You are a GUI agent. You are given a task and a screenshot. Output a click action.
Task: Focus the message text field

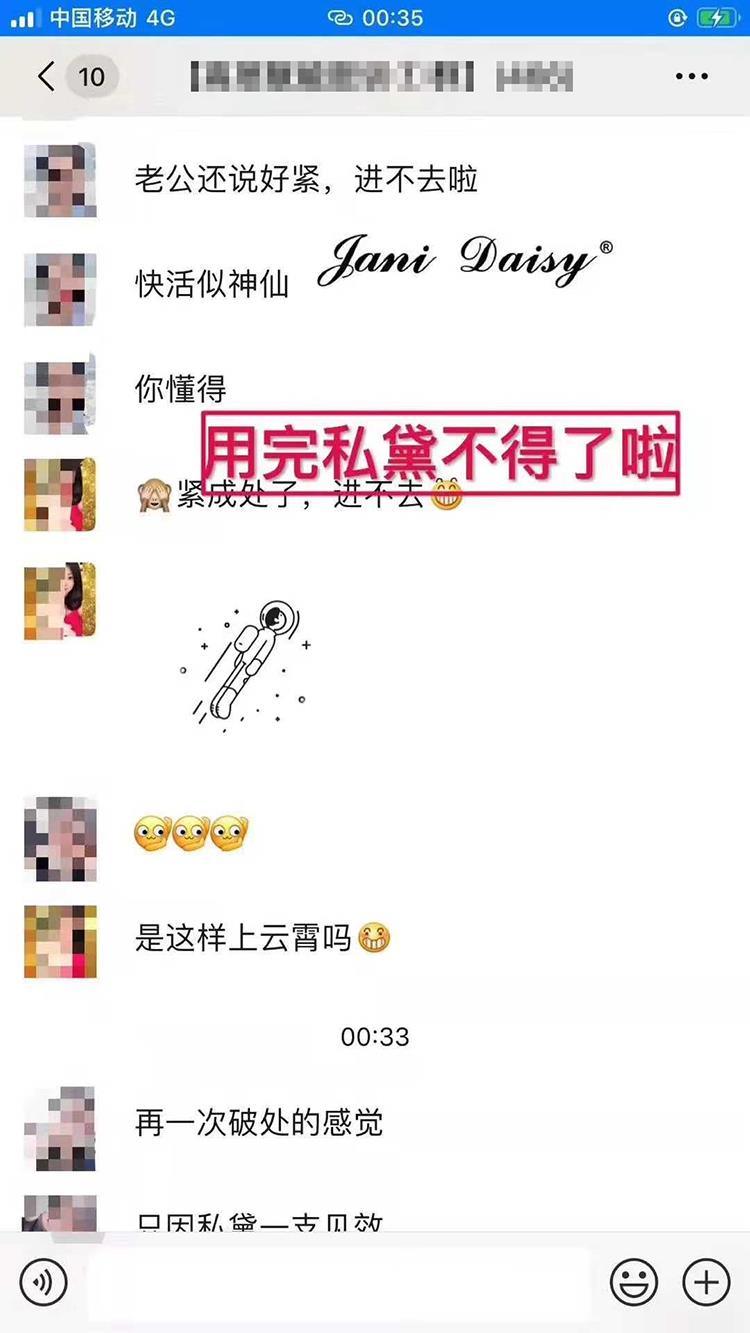[340, 1281]
